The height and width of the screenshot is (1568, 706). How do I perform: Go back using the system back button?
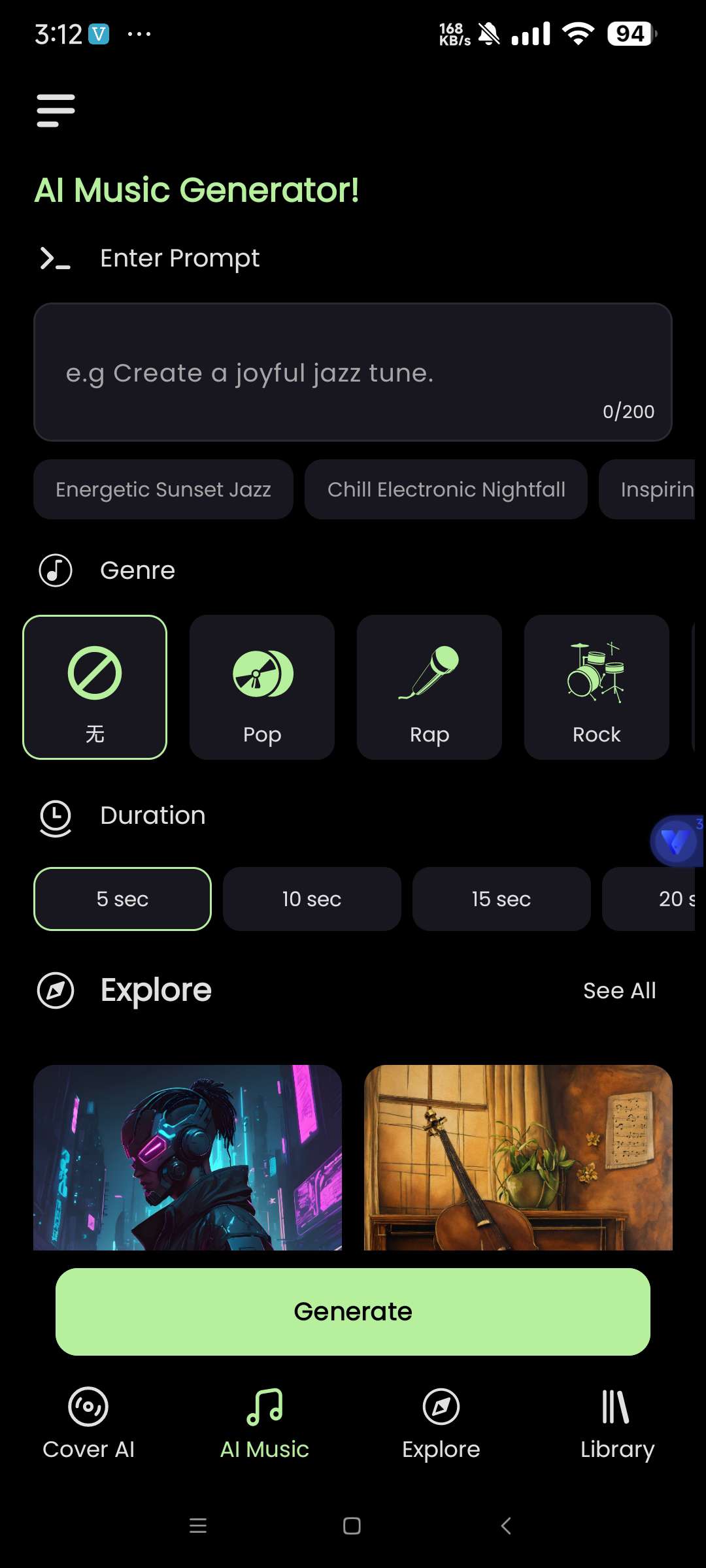(505, 1526)
